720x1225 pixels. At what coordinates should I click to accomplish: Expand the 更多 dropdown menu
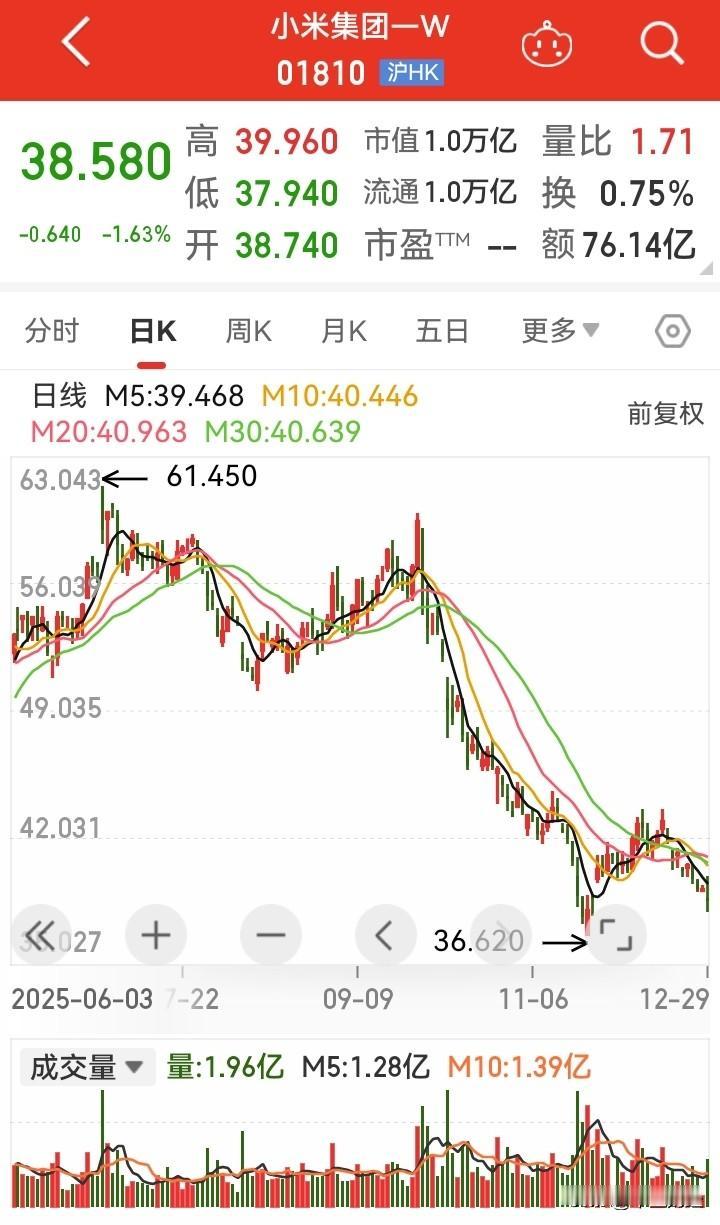tap(559, 330)
